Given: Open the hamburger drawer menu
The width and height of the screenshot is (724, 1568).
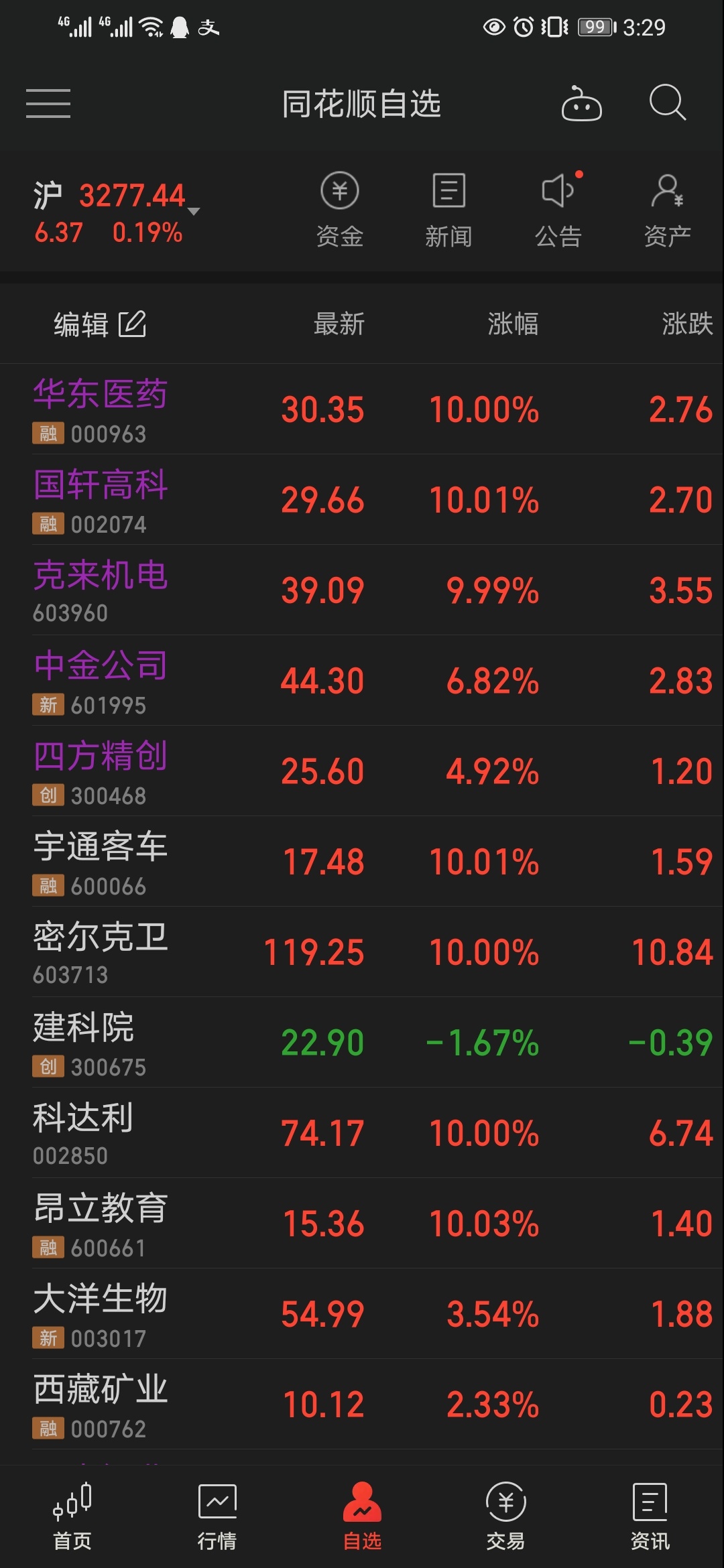Looking at the screenshot, I should click(48, 103).
